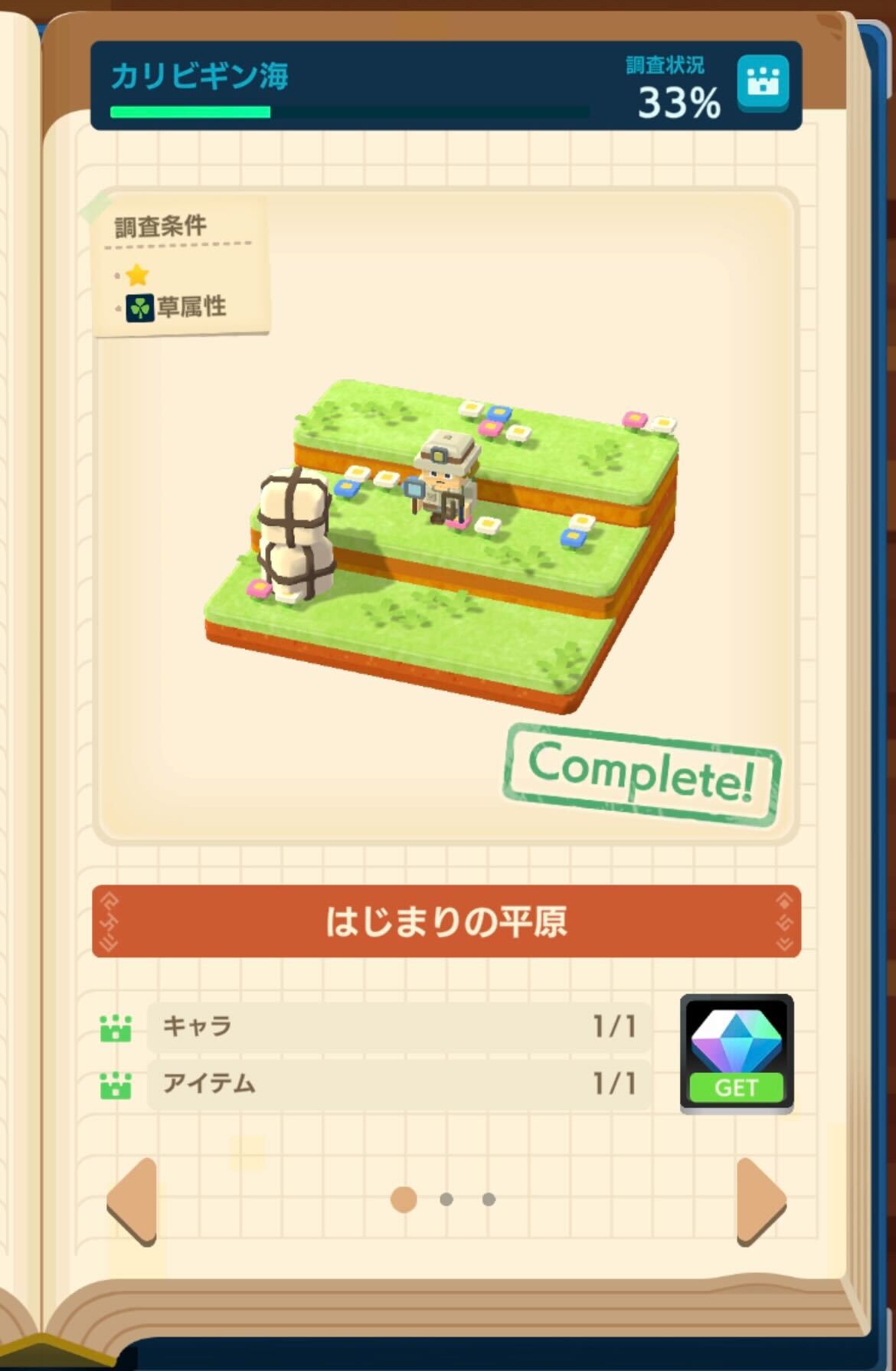Select the second page dot
The width and height of the screenshot is (896, 1371).
448,1198
